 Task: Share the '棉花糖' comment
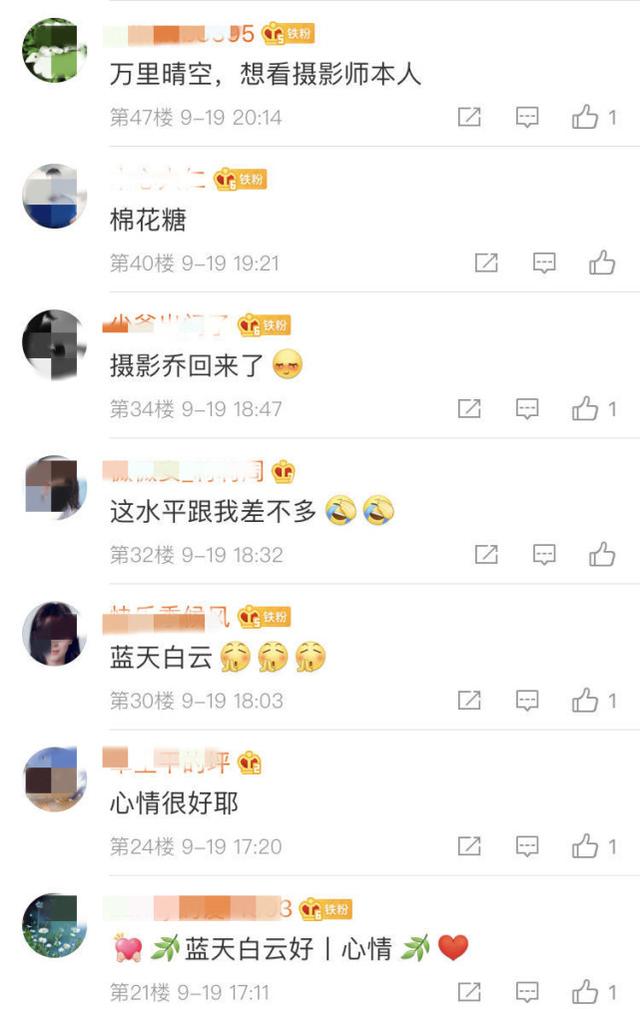pos(486,263)
